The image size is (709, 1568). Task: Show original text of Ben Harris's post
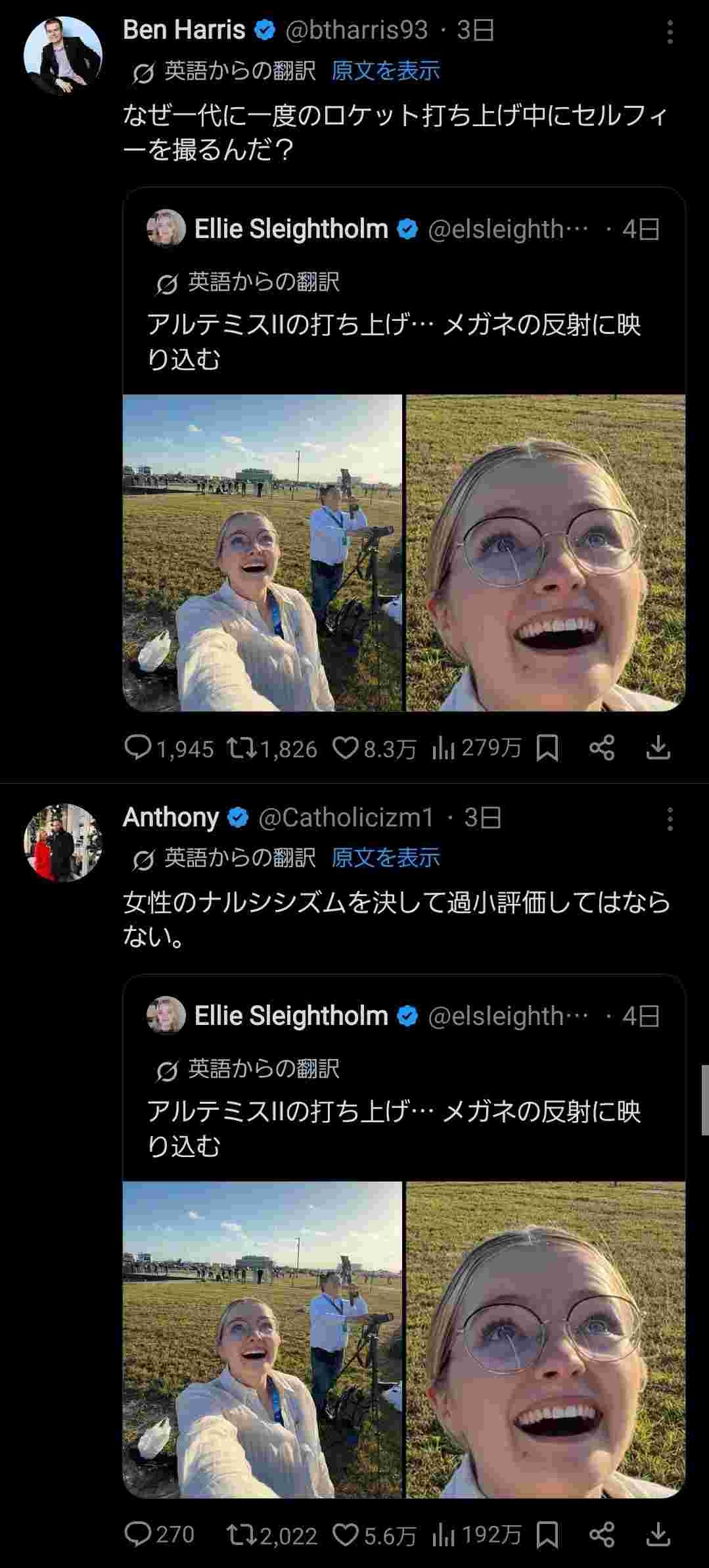[385, 71]
